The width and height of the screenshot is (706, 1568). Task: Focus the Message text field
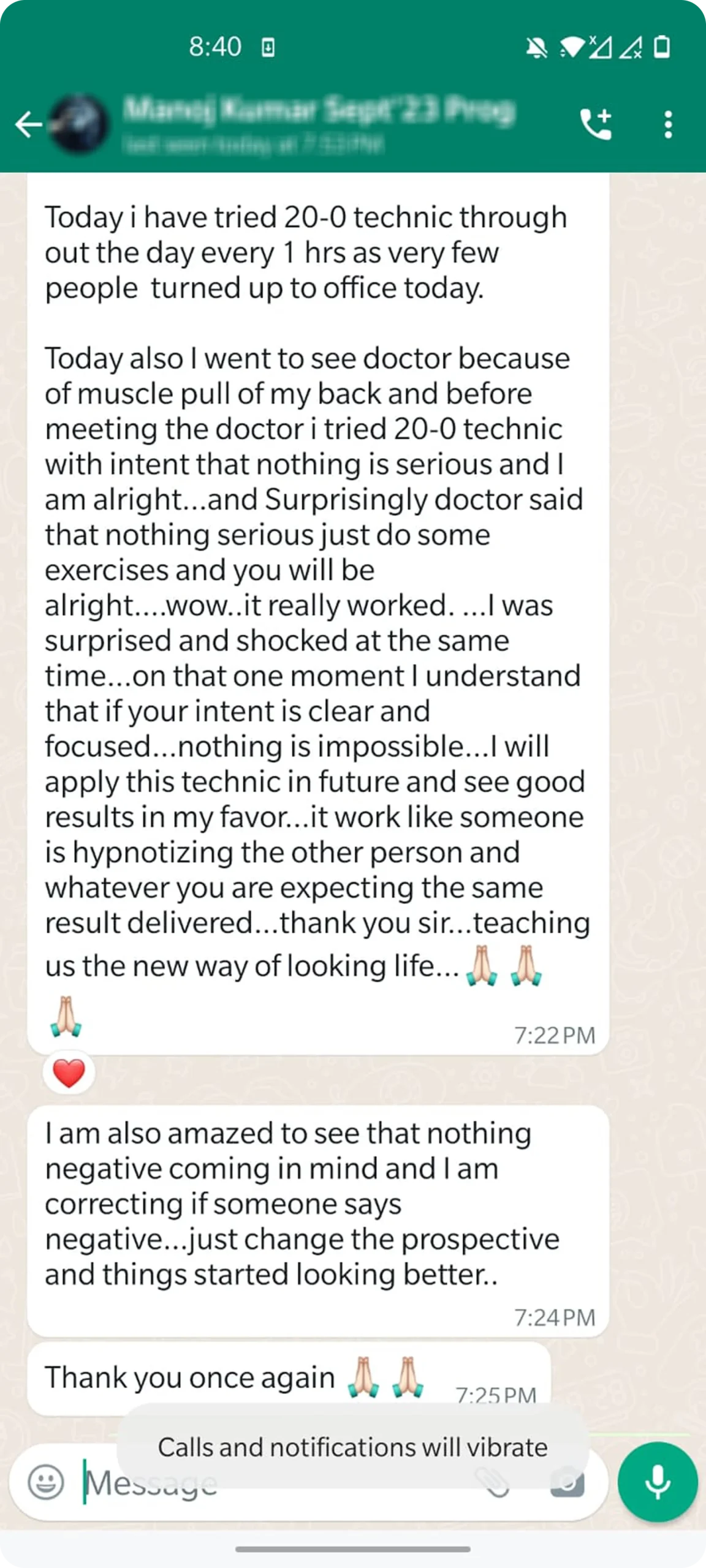click(x=276, y=1482)
